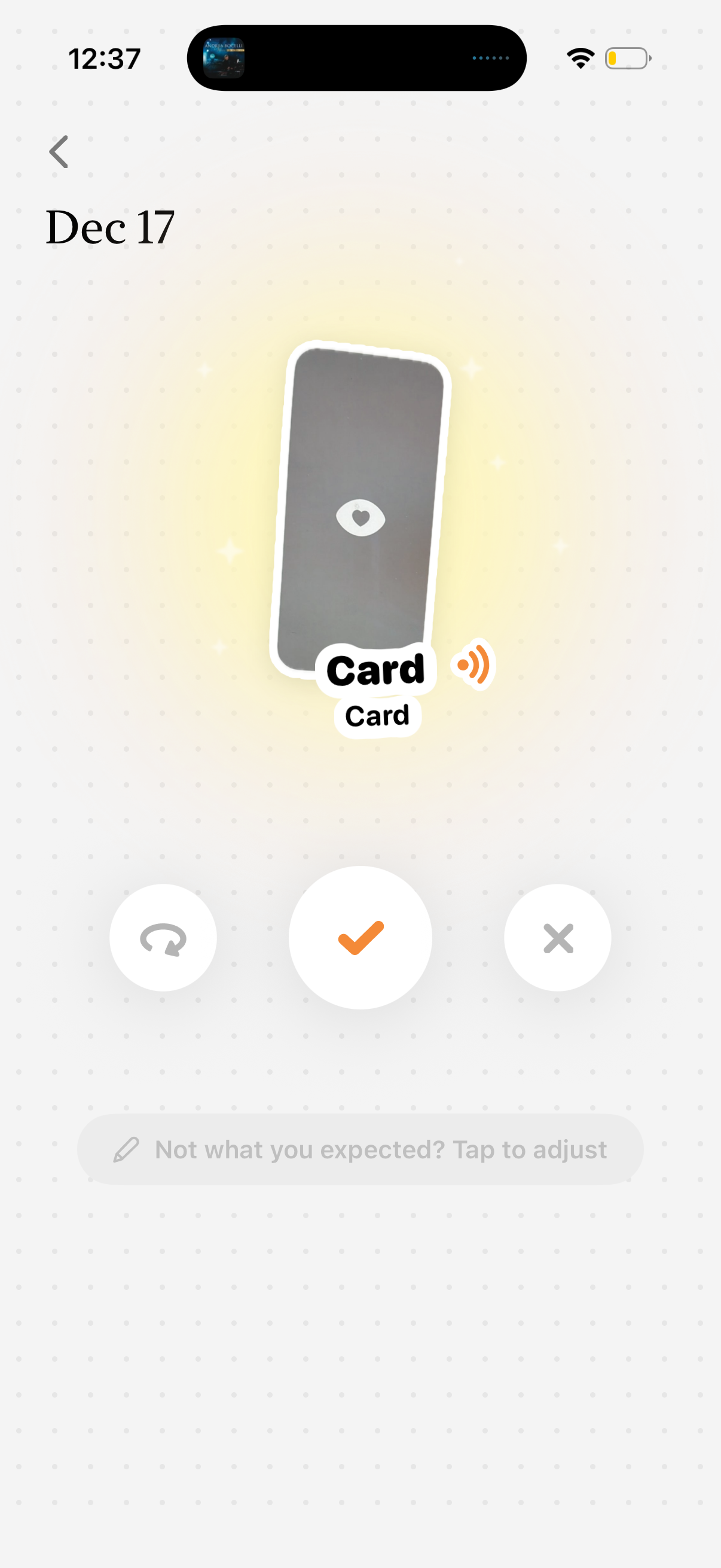
Task: Toggle card acceptance with the checkmark button
Action: coord(360,938)
